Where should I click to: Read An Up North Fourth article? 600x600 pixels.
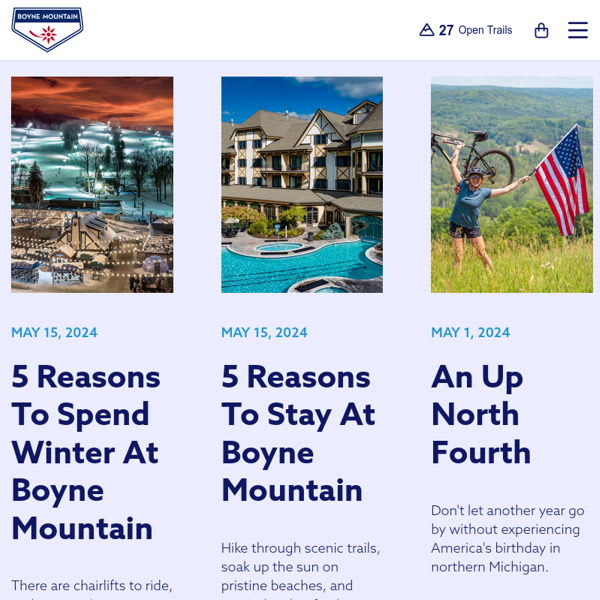(481, 414)
